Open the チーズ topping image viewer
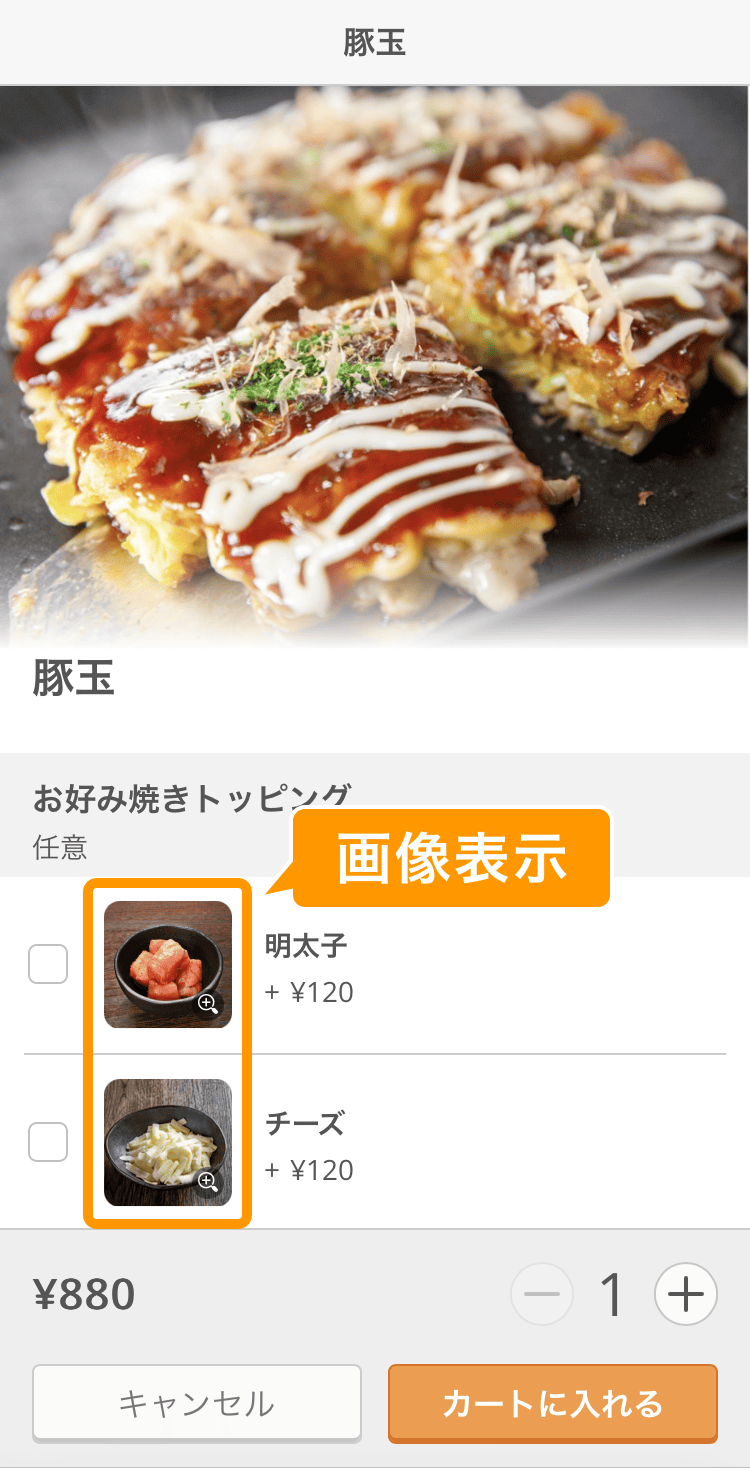Image resolution: width=750 pixels, height=1470 pixels. click(x=167, y=1141)
